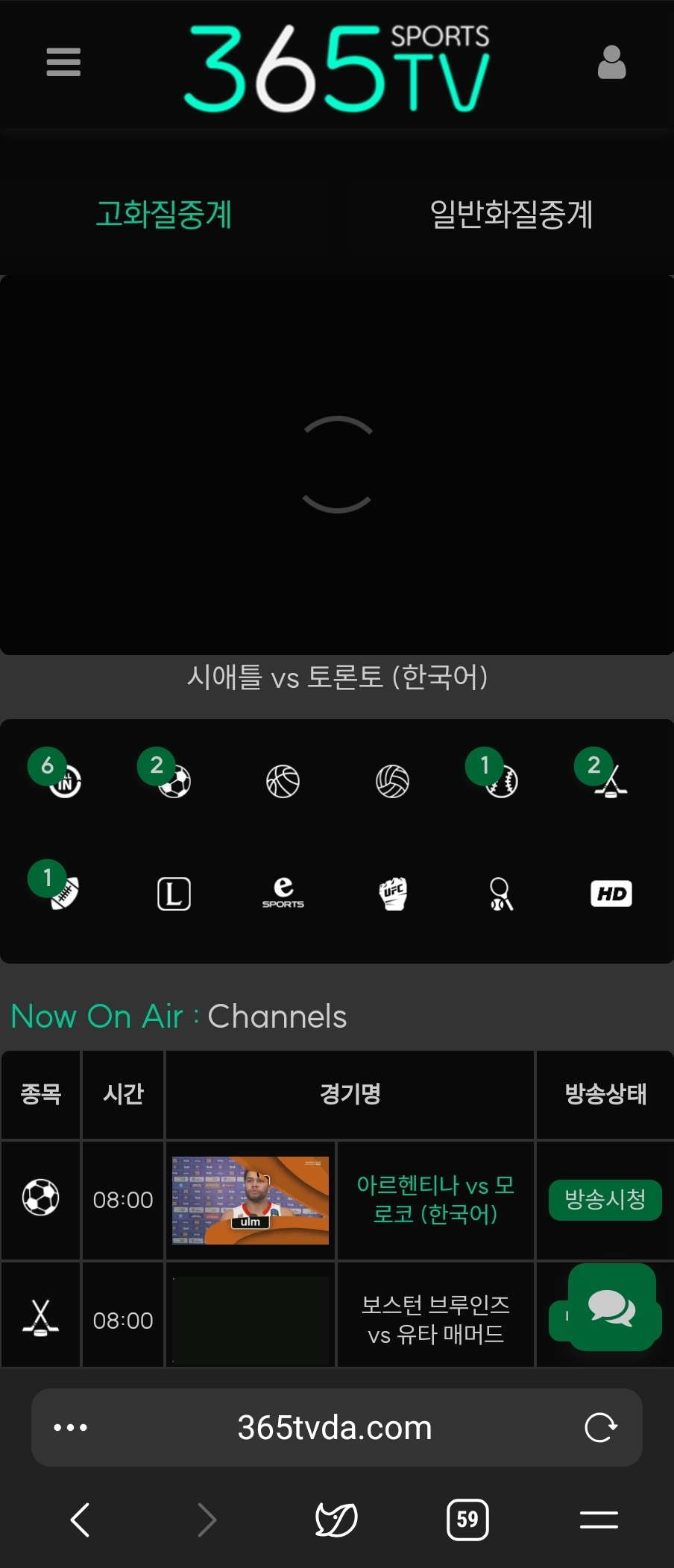Viewport: 674px width, 1568px height.
Task: Switch to the 고화질중계 tab
Action: [164, 214]
